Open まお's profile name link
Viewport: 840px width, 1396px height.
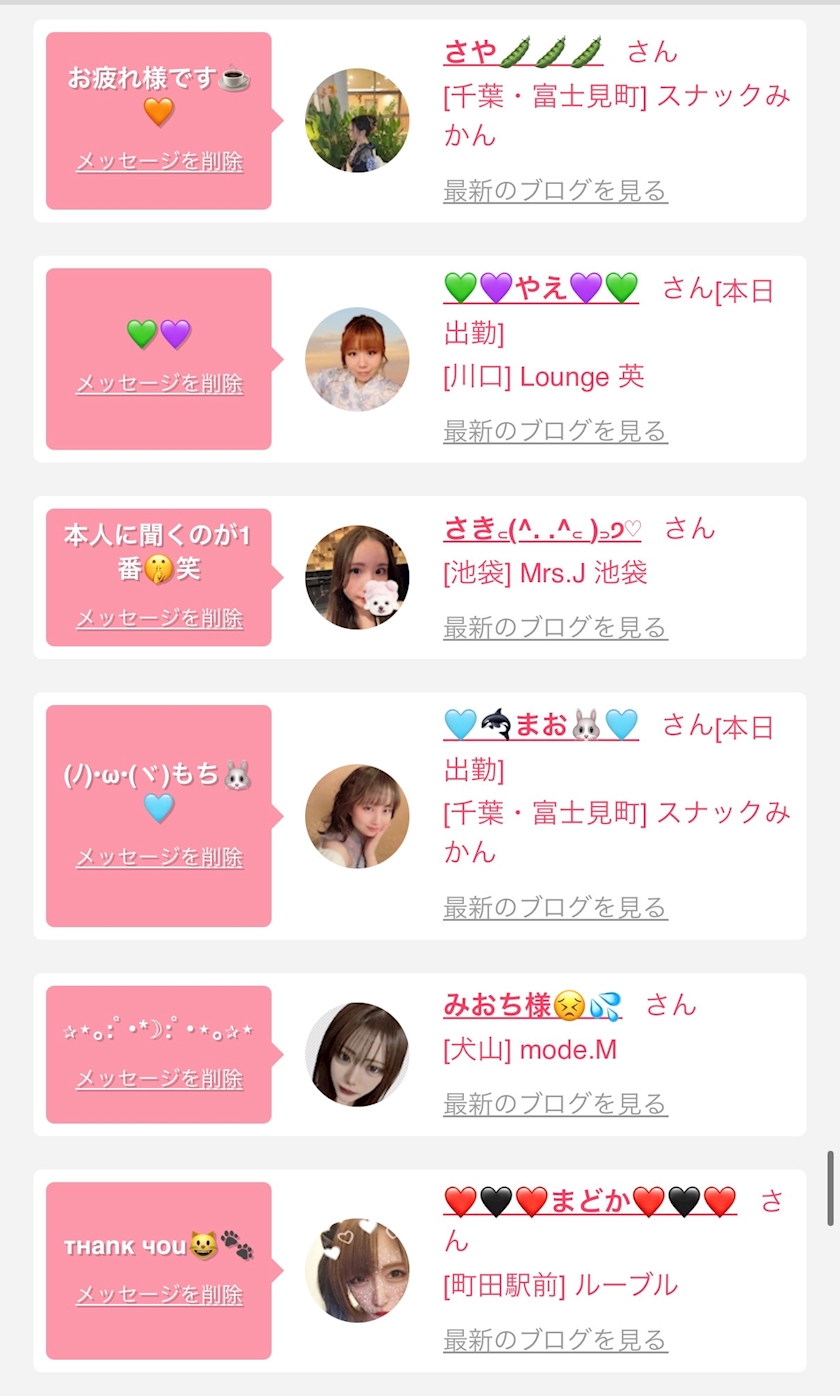click(541, 725)
